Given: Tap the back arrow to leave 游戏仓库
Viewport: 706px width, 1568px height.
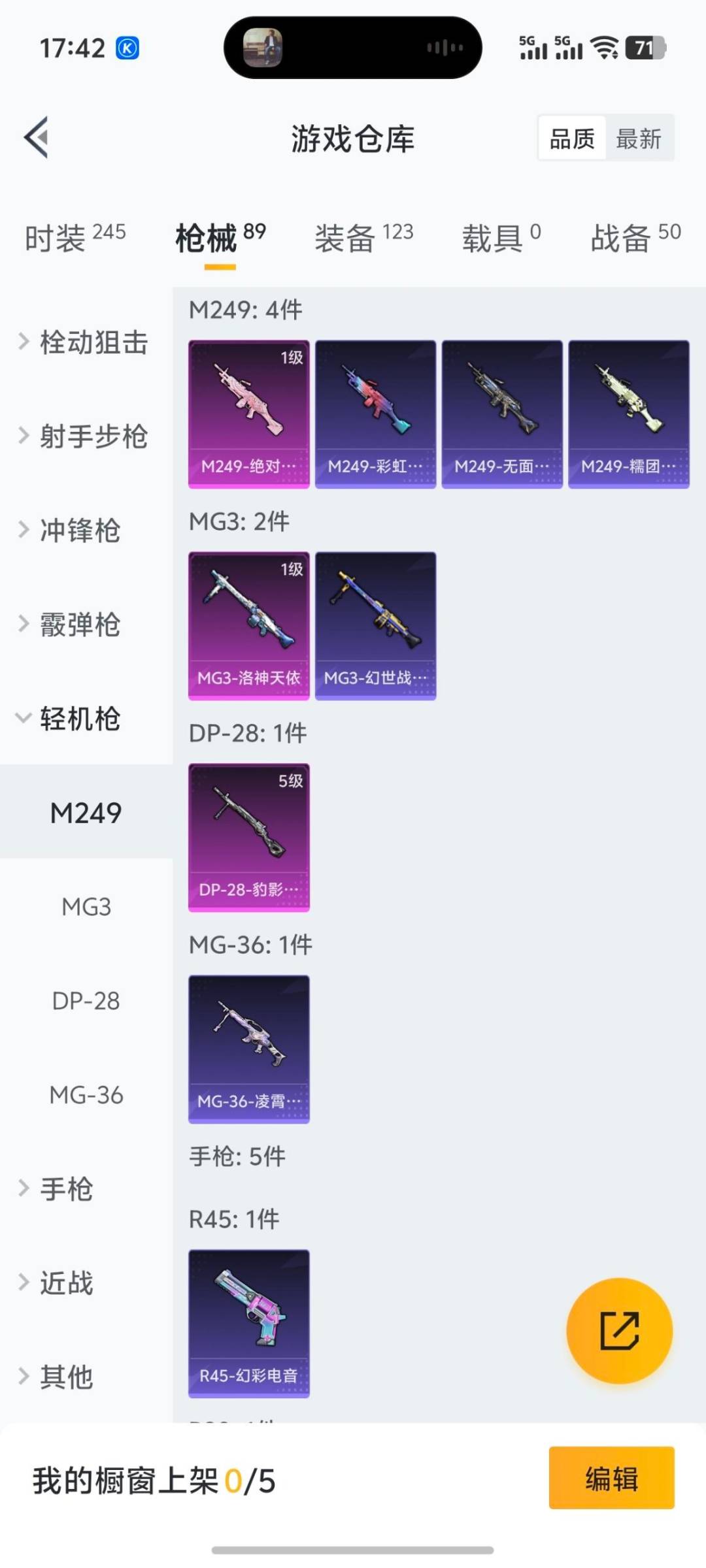Looking at the screenshot, I should [x=37, y=137].
